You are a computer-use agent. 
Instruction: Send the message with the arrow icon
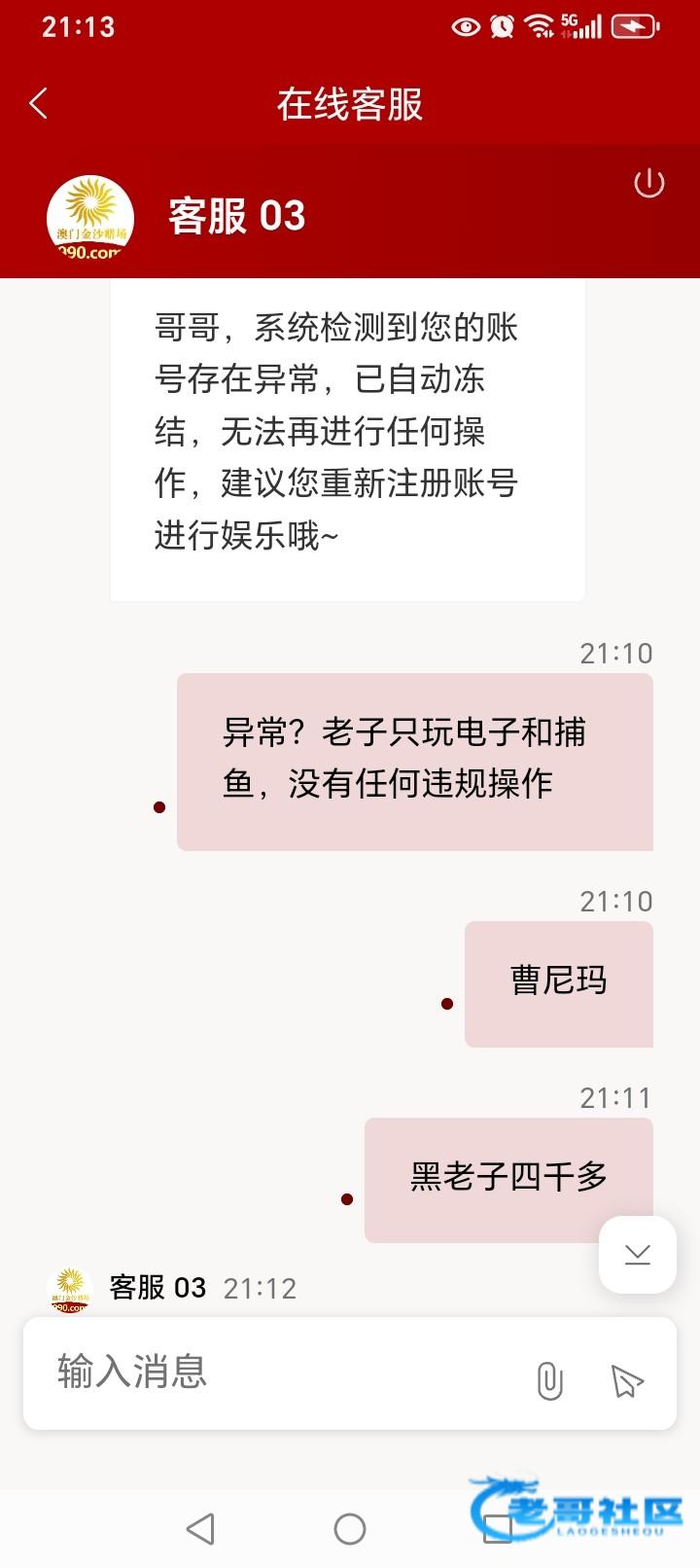[x=627, y=1381]
